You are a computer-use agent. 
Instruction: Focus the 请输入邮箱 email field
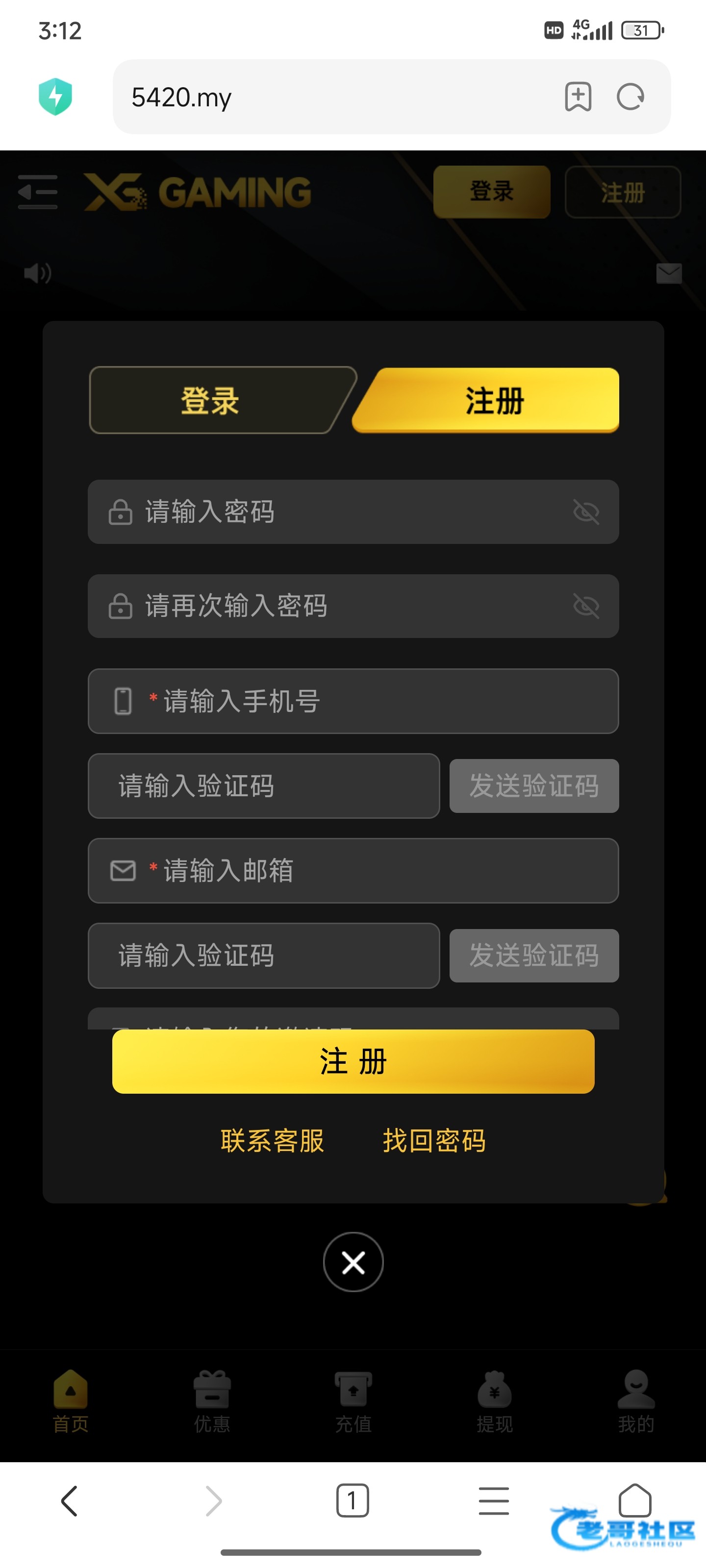365,870
